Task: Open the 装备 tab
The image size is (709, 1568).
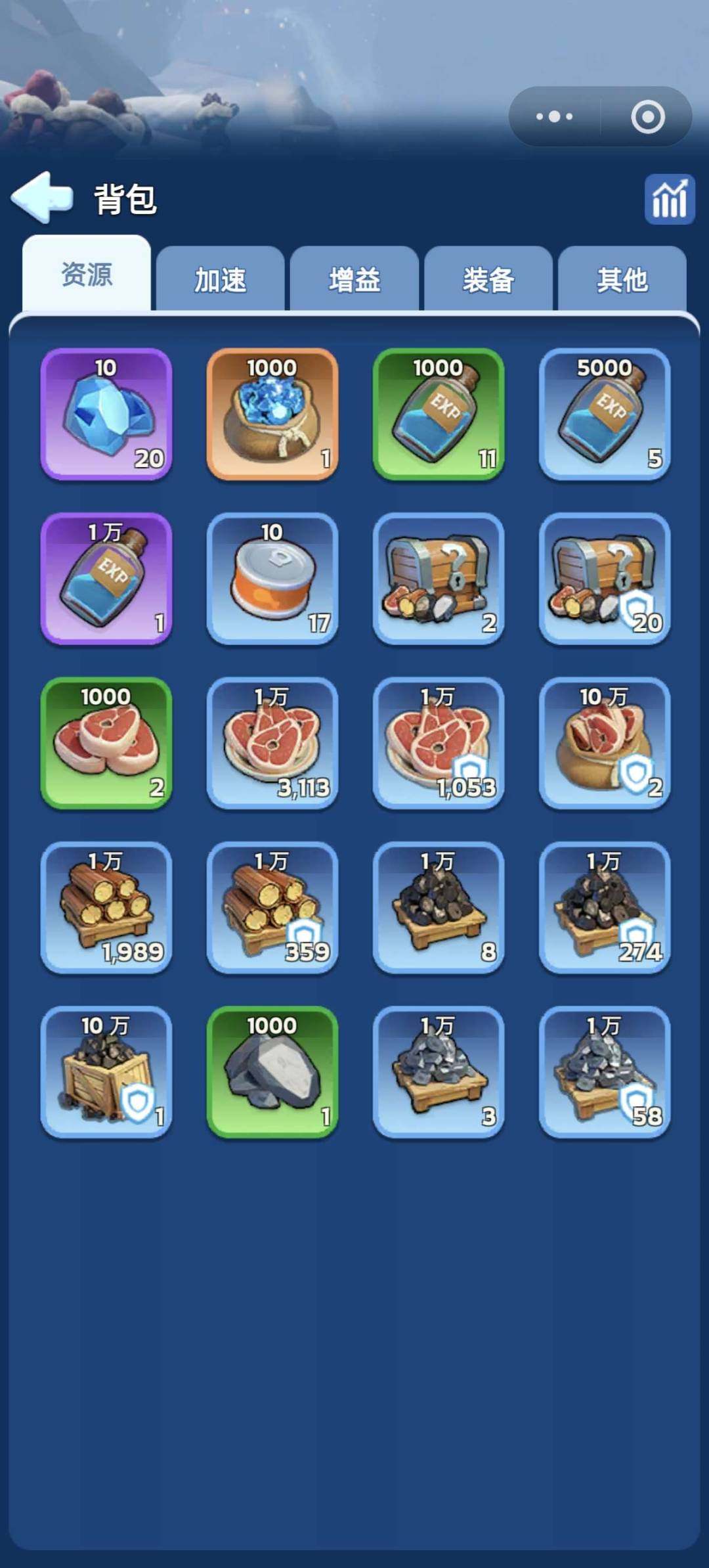Action: coord(488,280)
